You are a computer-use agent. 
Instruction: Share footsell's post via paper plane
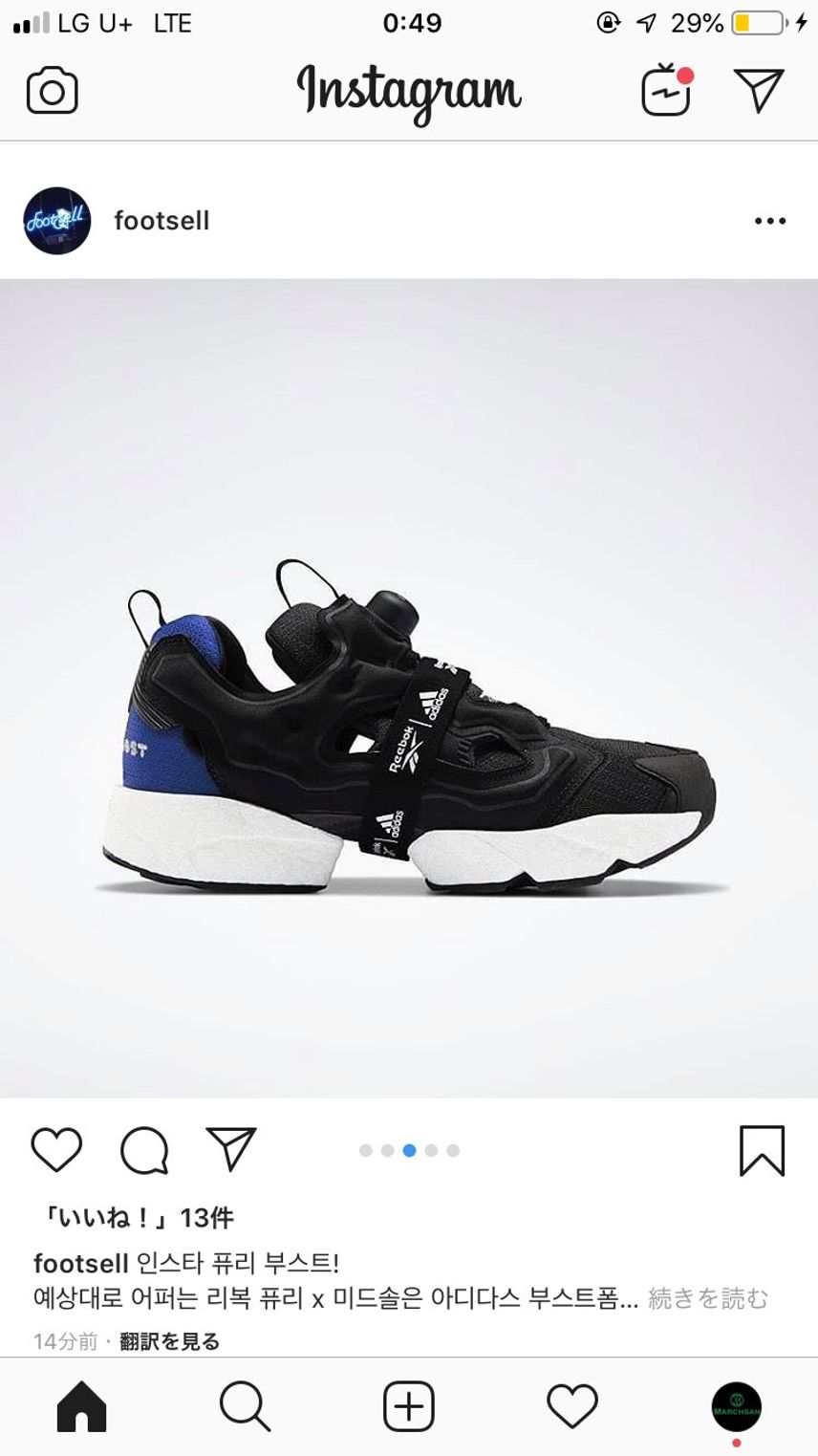click(x=231, y=1149)
